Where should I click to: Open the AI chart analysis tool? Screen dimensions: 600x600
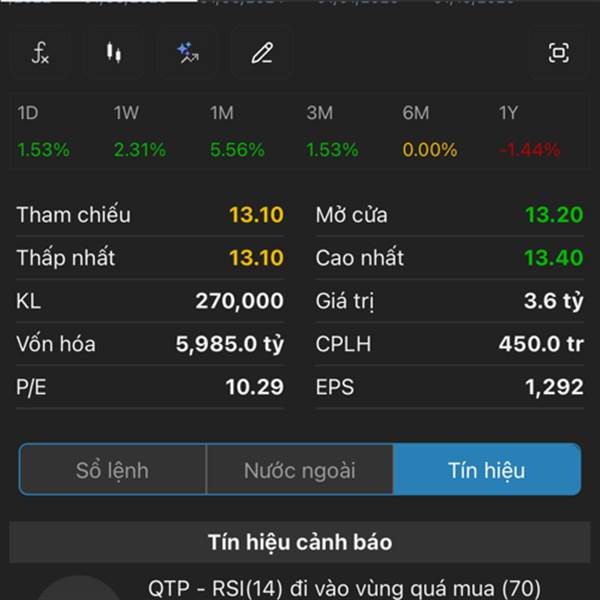[187, 54]
